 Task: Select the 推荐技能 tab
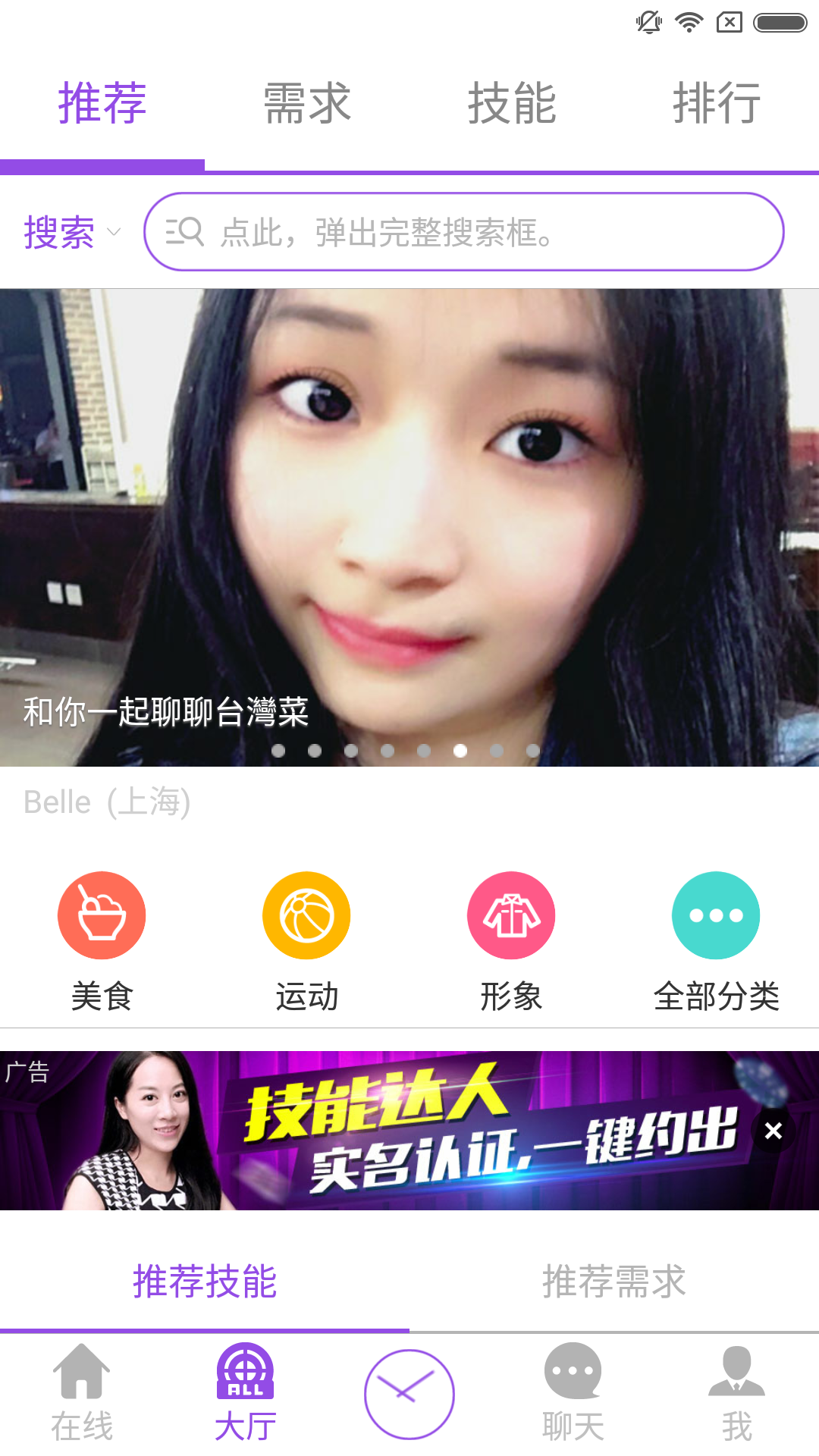(x=205, y=1282)
